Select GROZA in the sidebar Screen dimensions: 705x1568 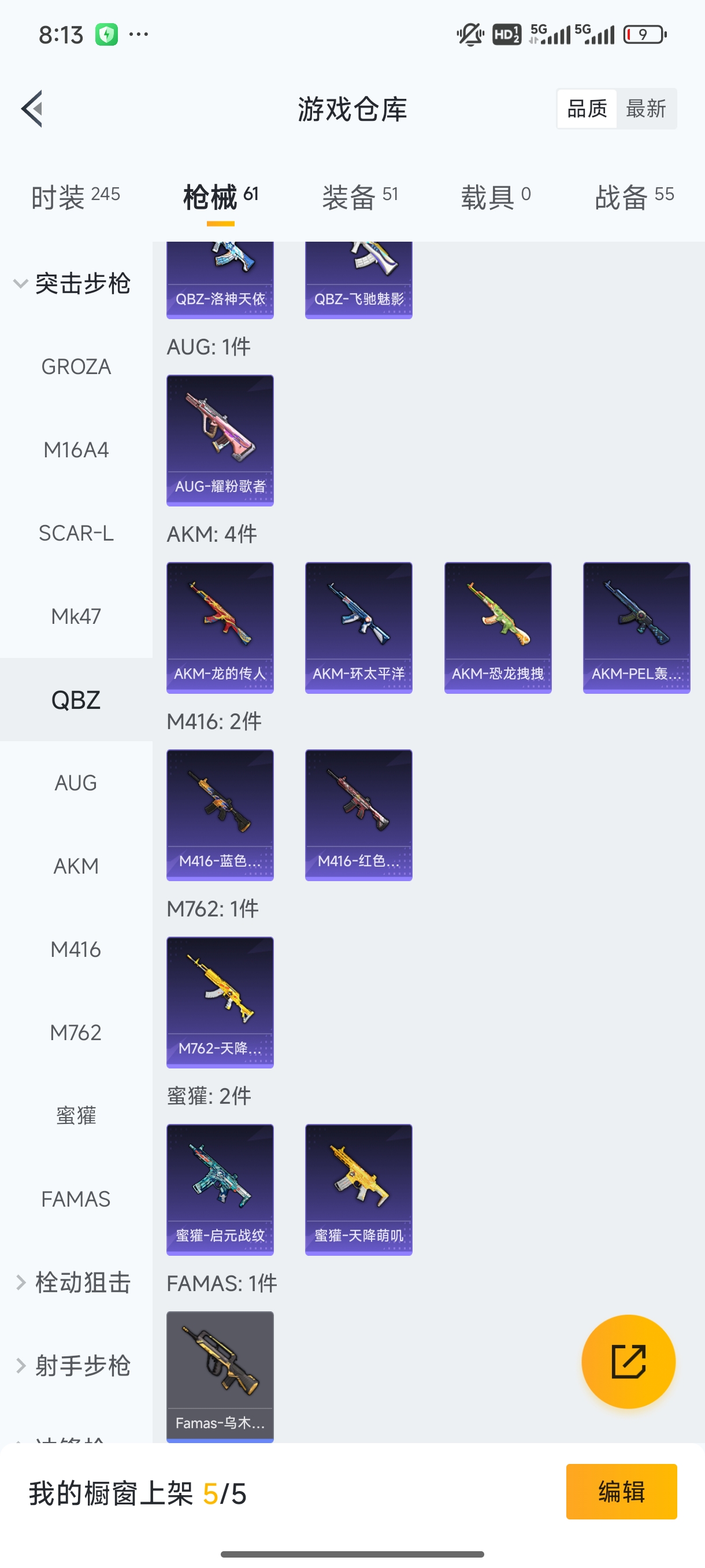(76, 367)
